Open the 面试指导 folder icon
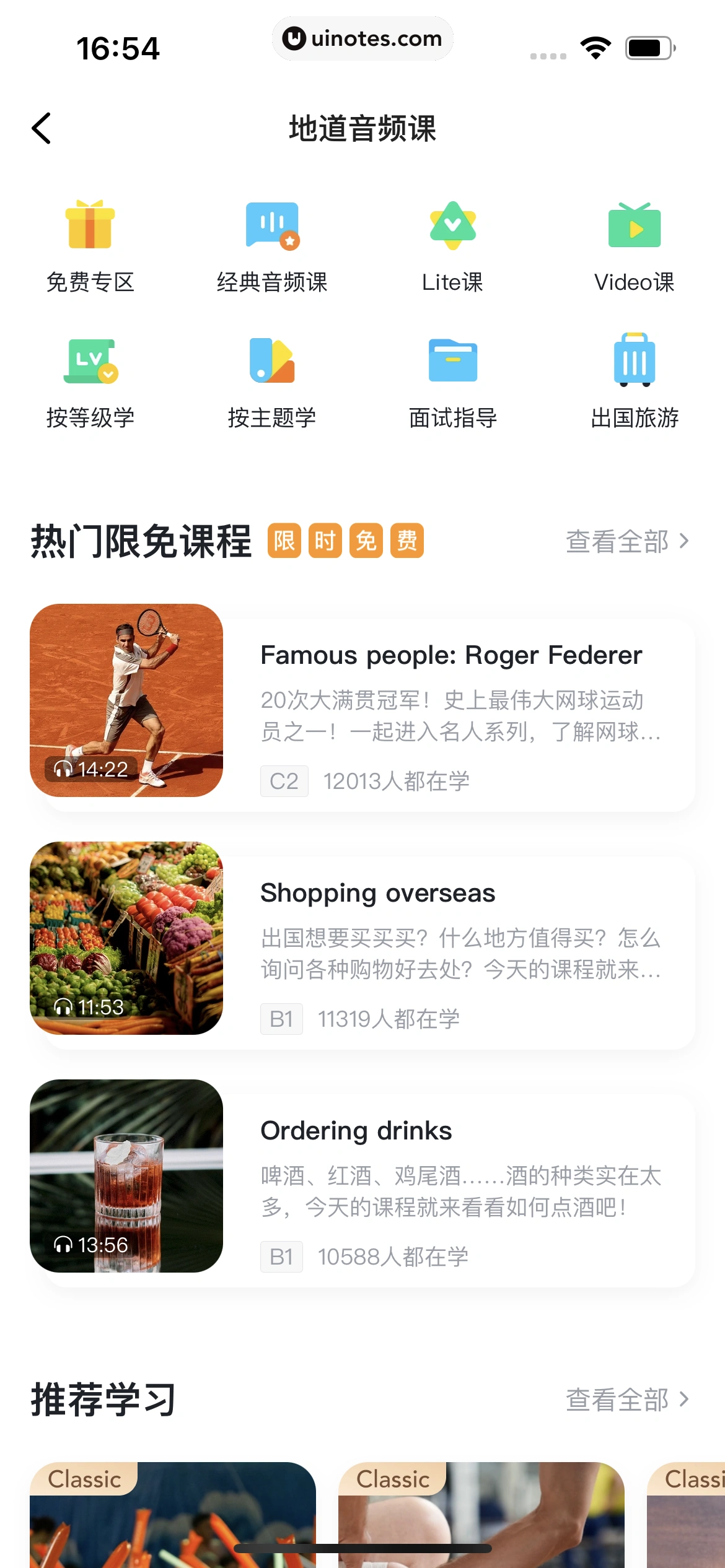Image resolution: width=725 pixels, height=1568 pixels. coord(452,362)
